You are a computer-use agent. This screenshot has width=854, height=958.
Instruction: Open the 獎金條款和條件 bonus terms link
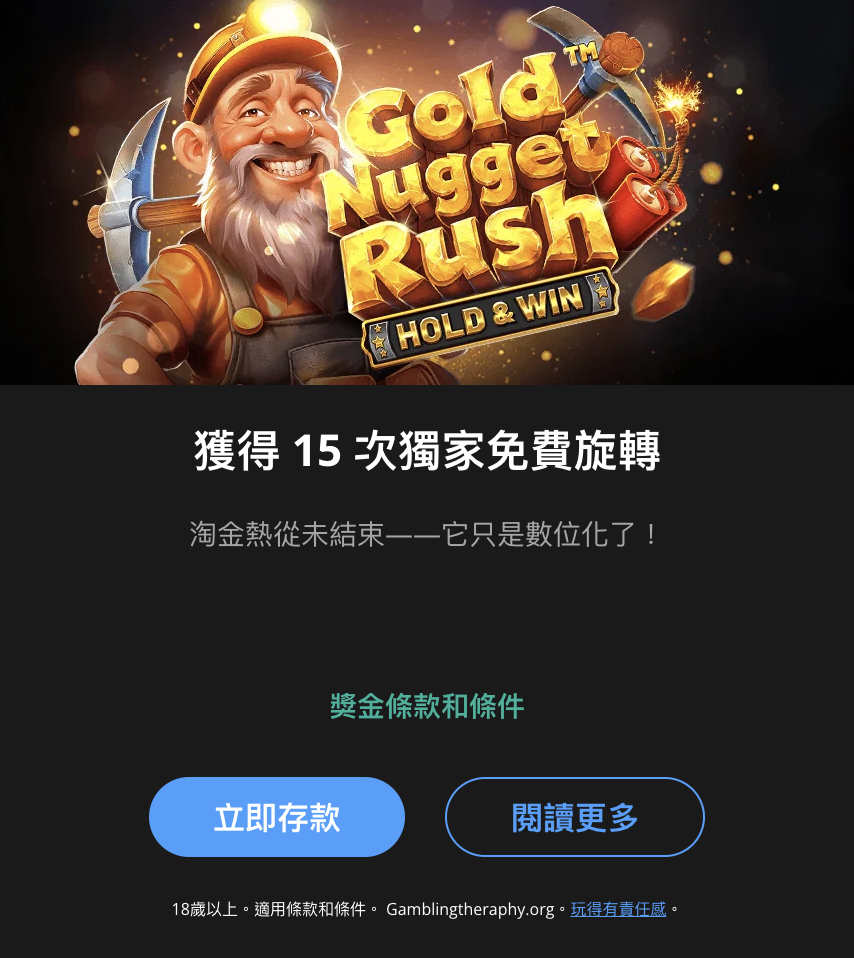click(x=427, y=706)
